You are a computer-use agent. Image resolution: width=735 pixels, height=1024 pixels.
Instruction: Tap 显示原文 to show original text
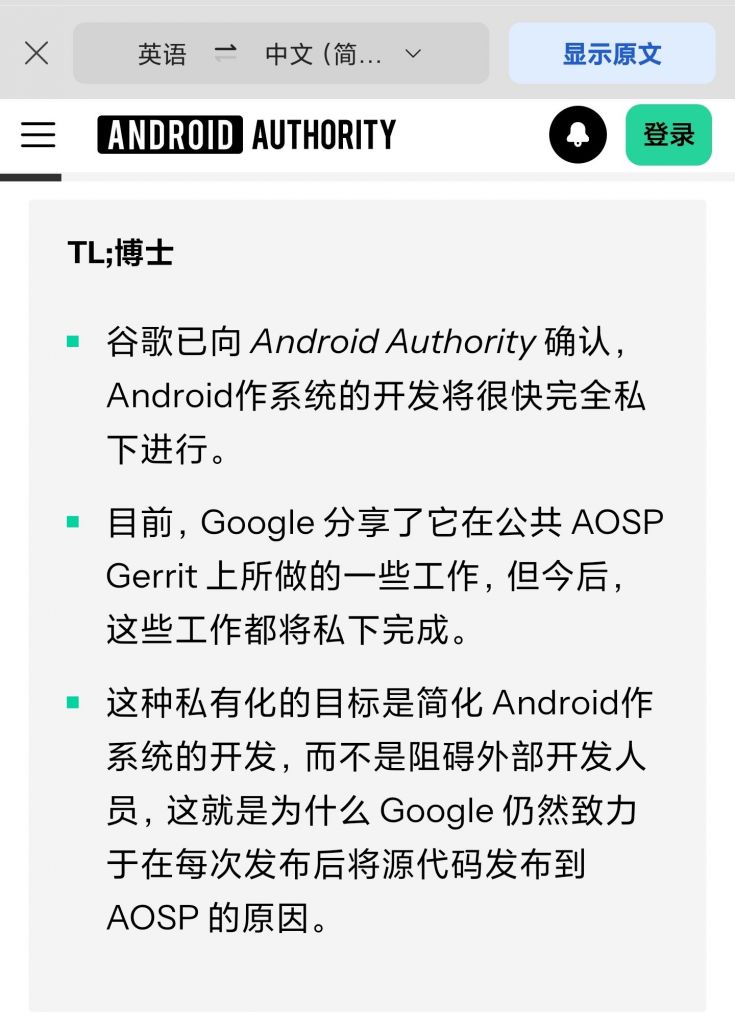coord(611,54)
